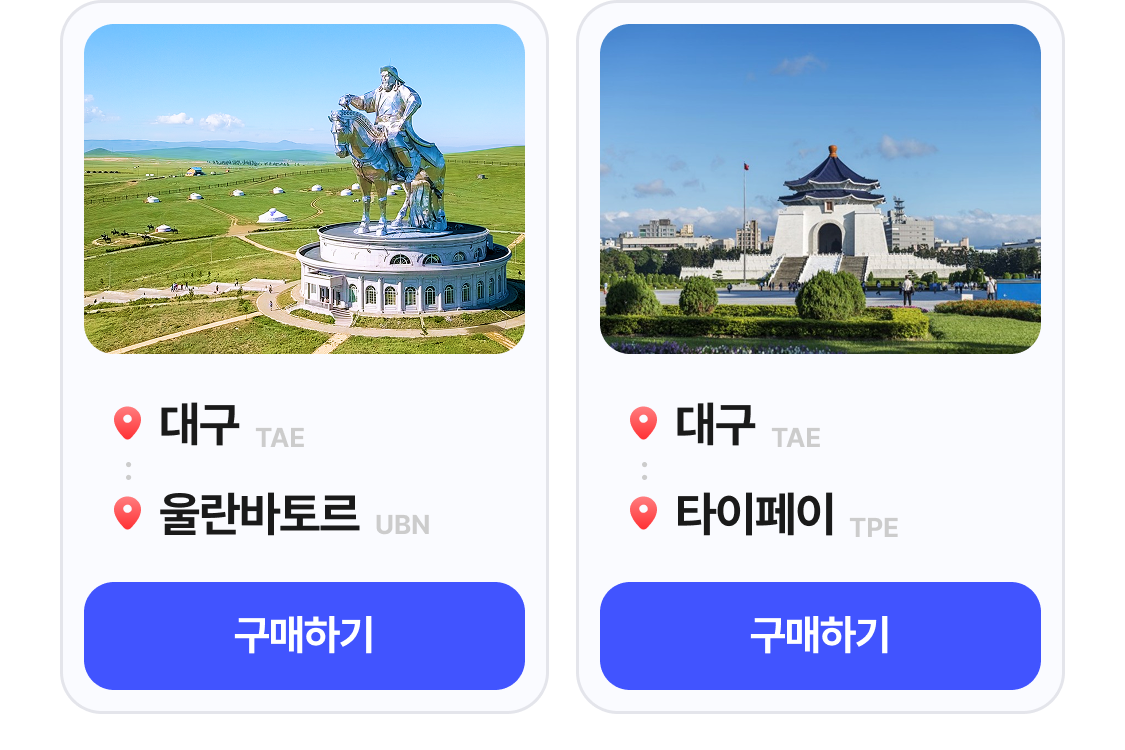Tap 구매하기 for the 대구 to 울란바토르 route
Viewport: 1125px width, 750px height.
click(x=304, y=636)
